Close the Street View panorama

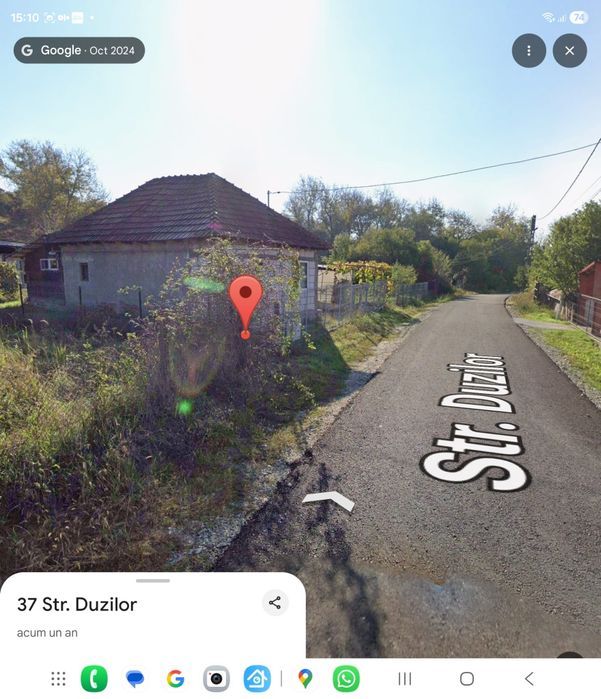click(x=570, y=50)
